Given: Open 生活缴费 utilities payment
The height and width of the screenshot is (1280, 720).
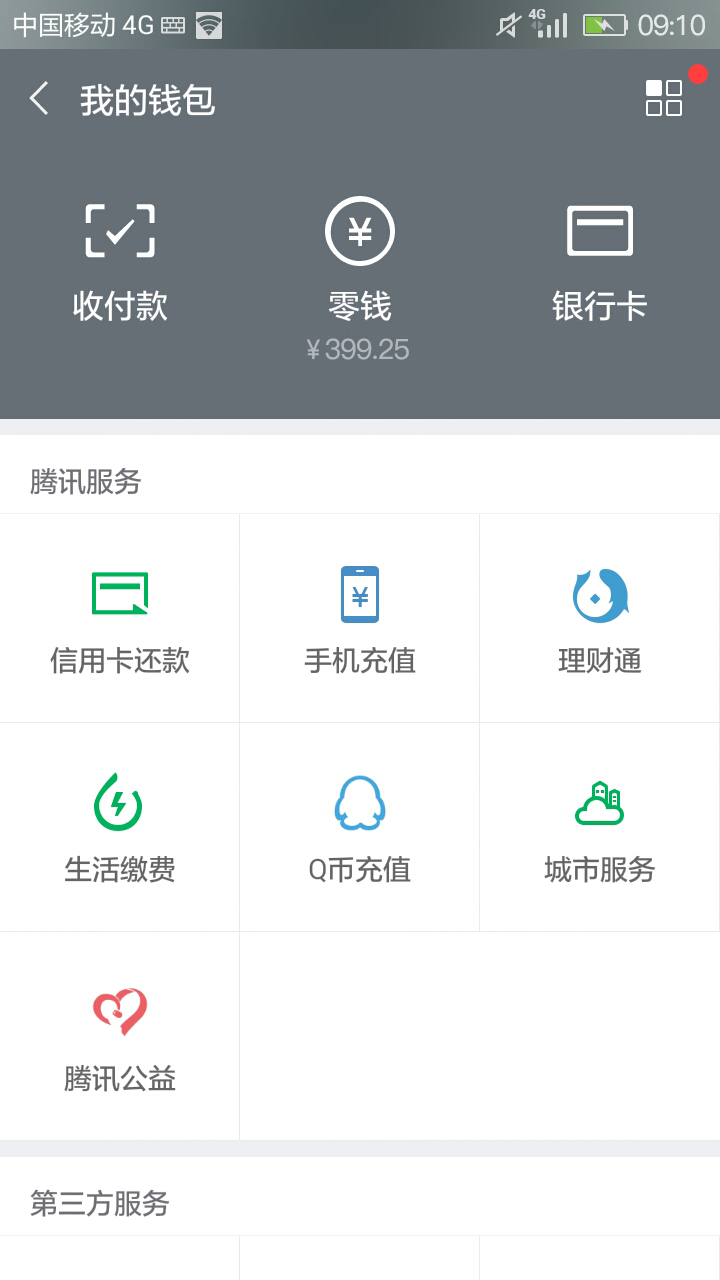Looking at the screenshot, I should [120, 827].
